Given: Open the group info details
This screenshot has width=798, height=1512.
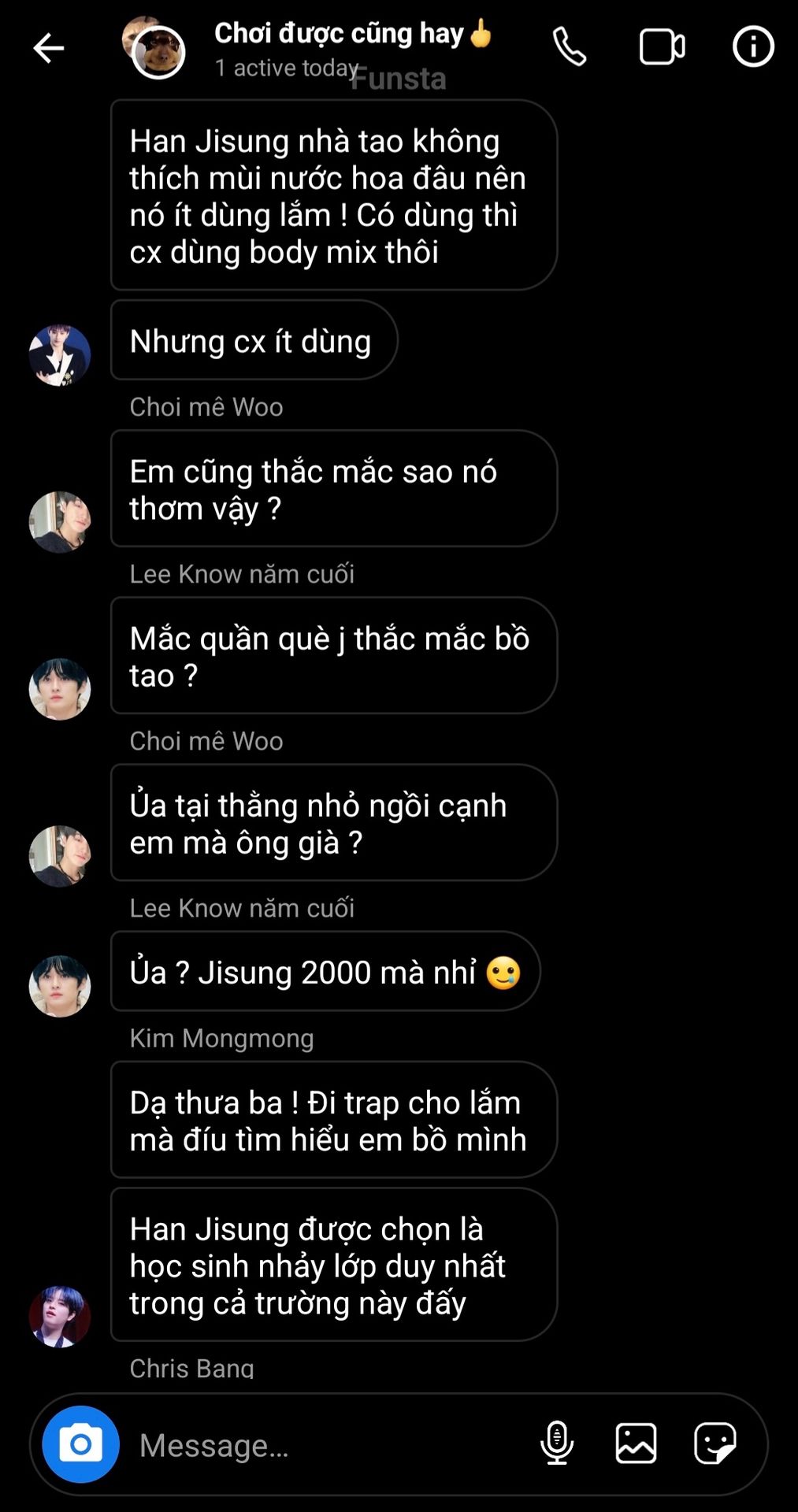Looking at the screenshot, I should tap(753, 46).
